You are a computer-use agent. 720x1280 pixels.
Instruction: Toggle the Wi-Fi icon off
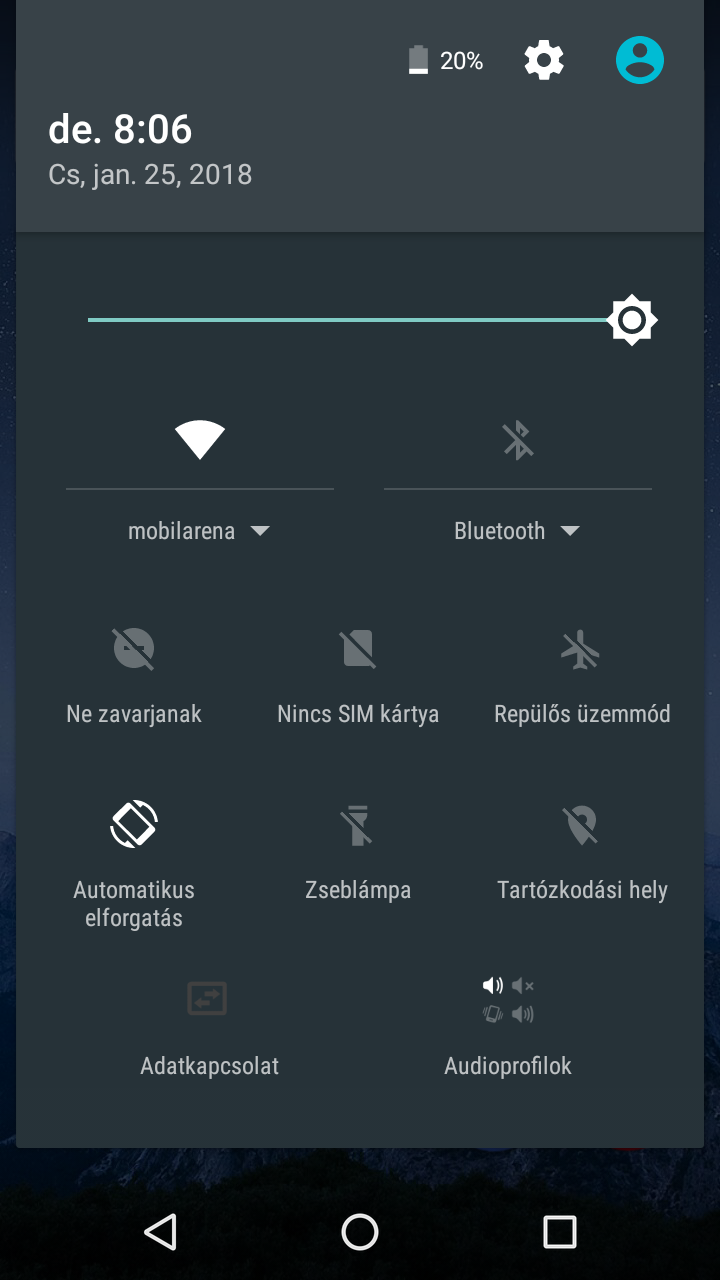(x=200, y=439)
